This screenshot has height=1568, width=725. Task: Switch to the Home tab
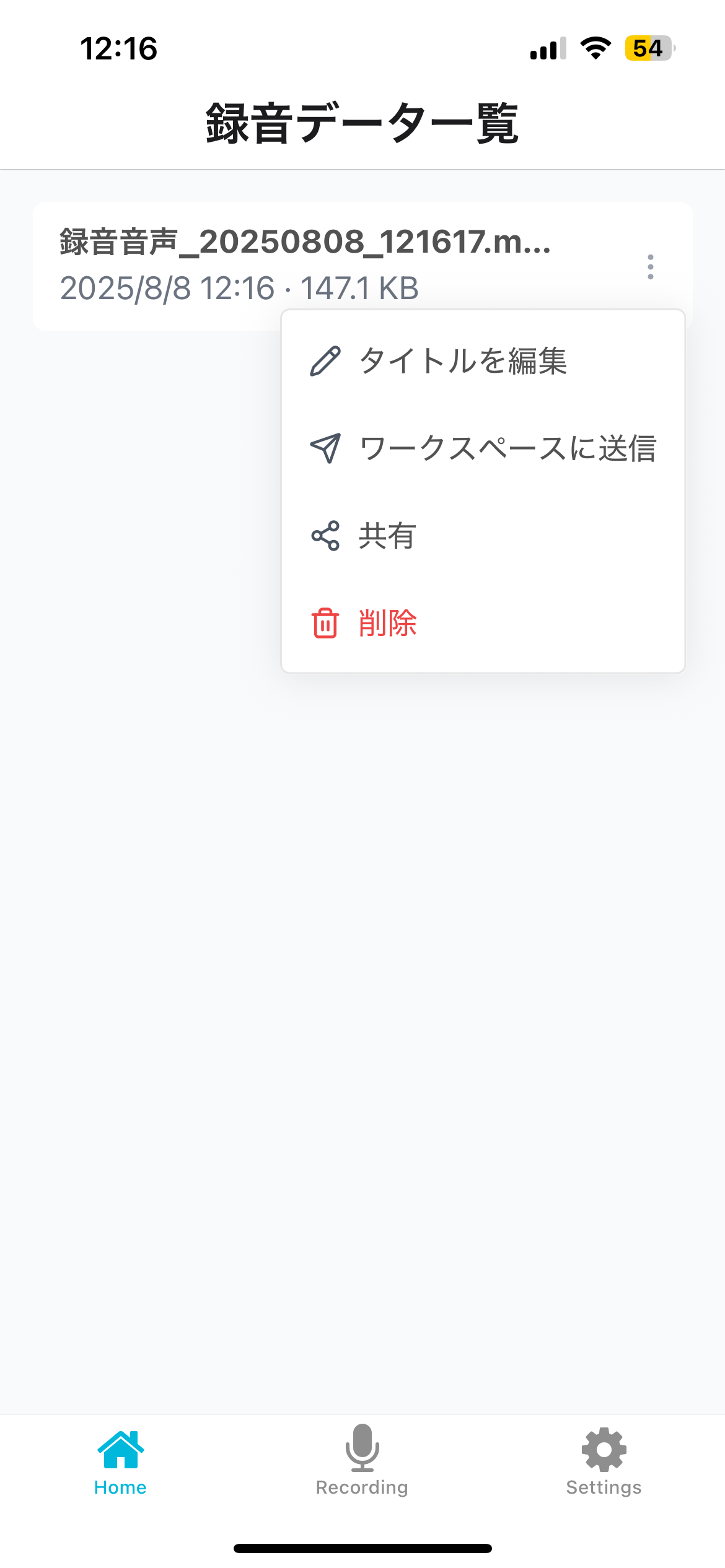(120, 1461)
